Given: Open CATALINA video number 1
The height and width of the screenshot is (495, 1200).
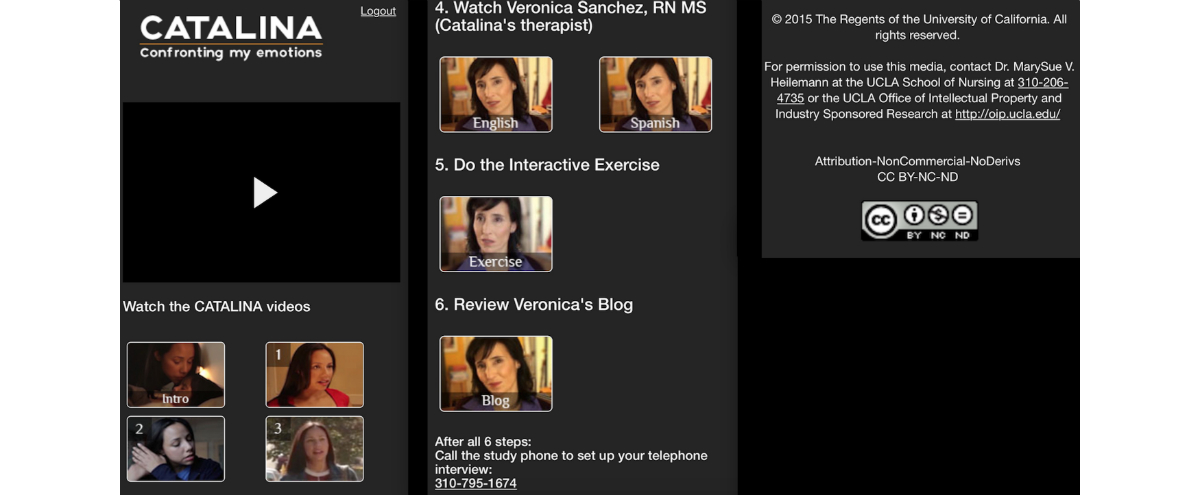Looking at the screenshot, I should pyautogui.click(x=314, y=374).
